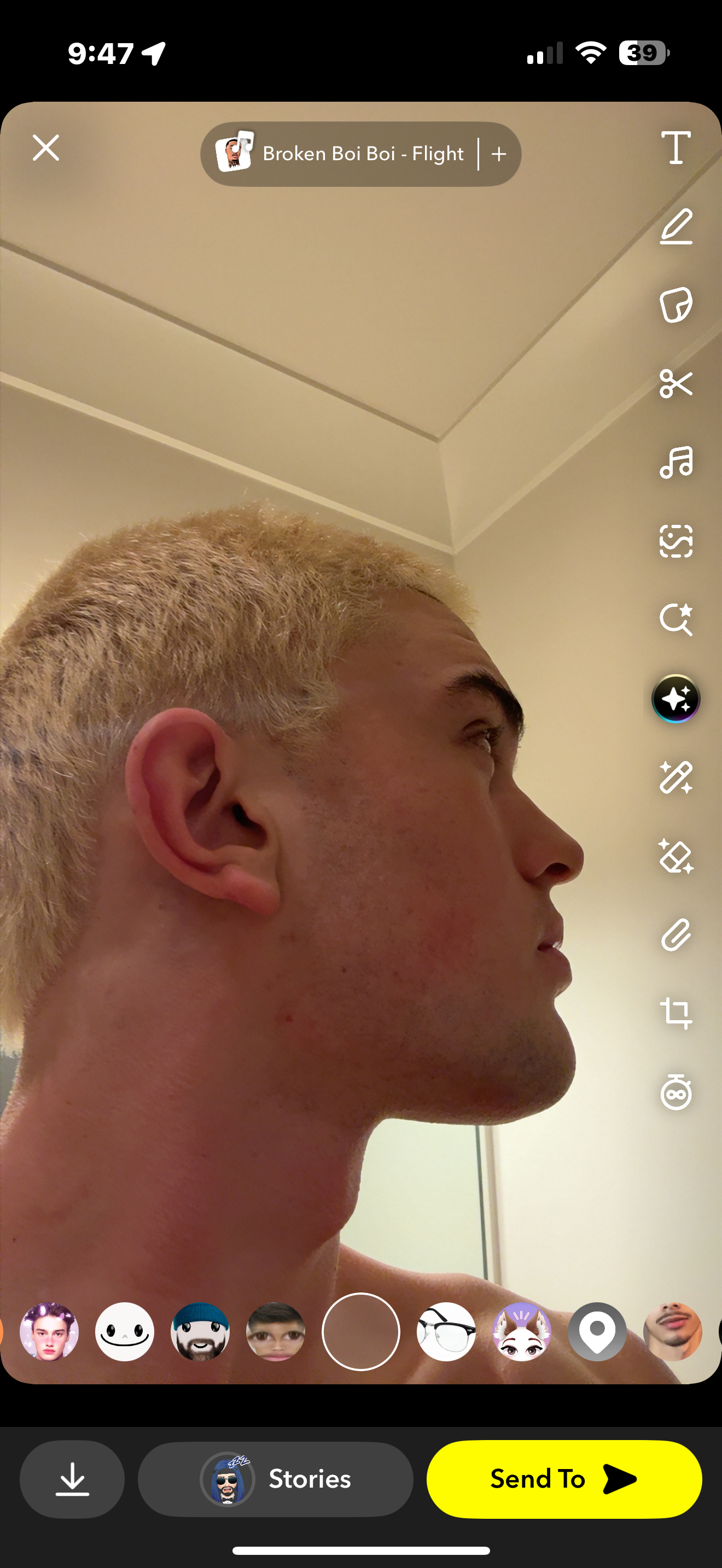This screenshot has height=1568, width=722.
Task: Select the location pin filter
Action: 597,1332
